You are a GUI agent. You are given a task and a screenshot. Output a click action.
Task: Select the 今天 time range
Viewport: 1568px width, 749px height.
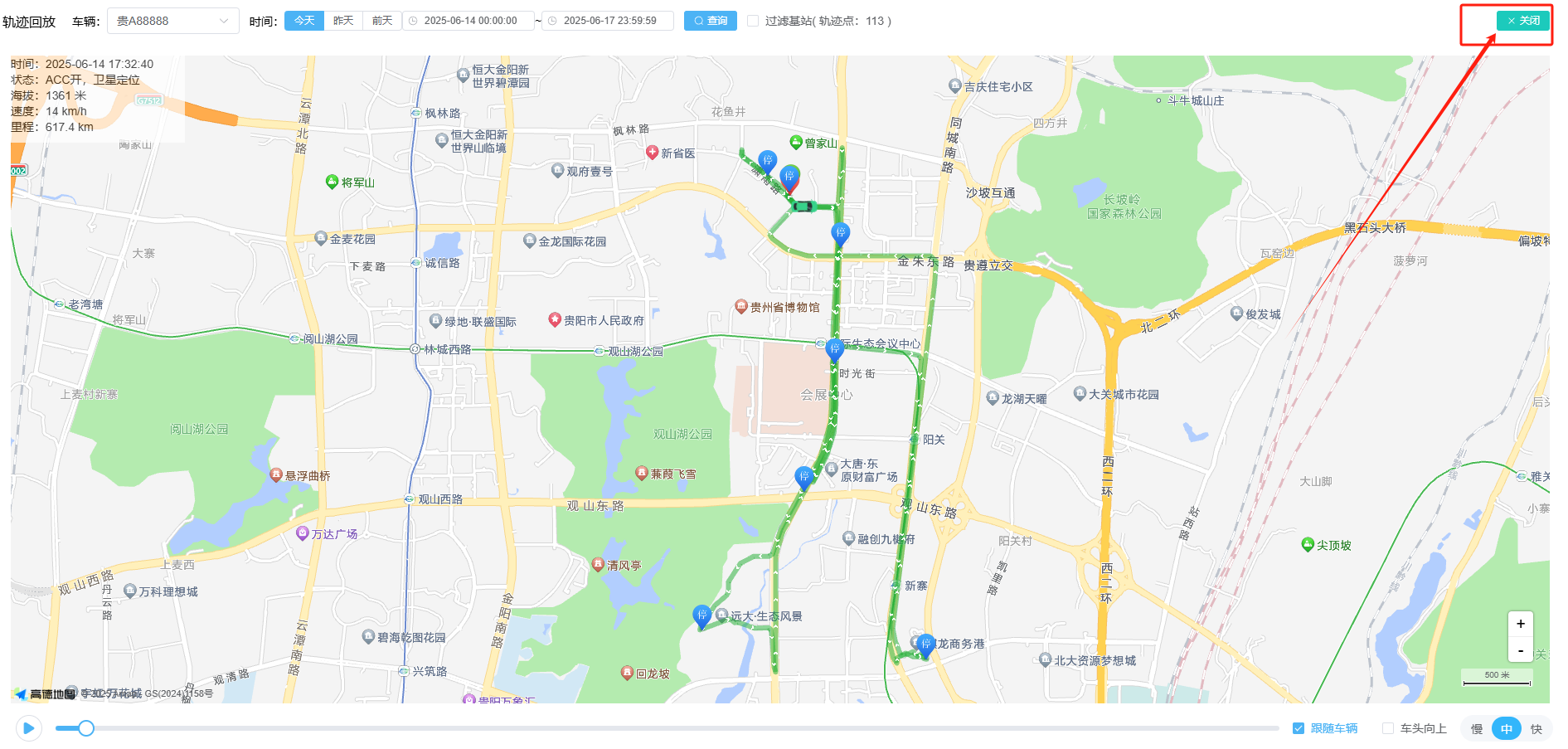point(304,21)
